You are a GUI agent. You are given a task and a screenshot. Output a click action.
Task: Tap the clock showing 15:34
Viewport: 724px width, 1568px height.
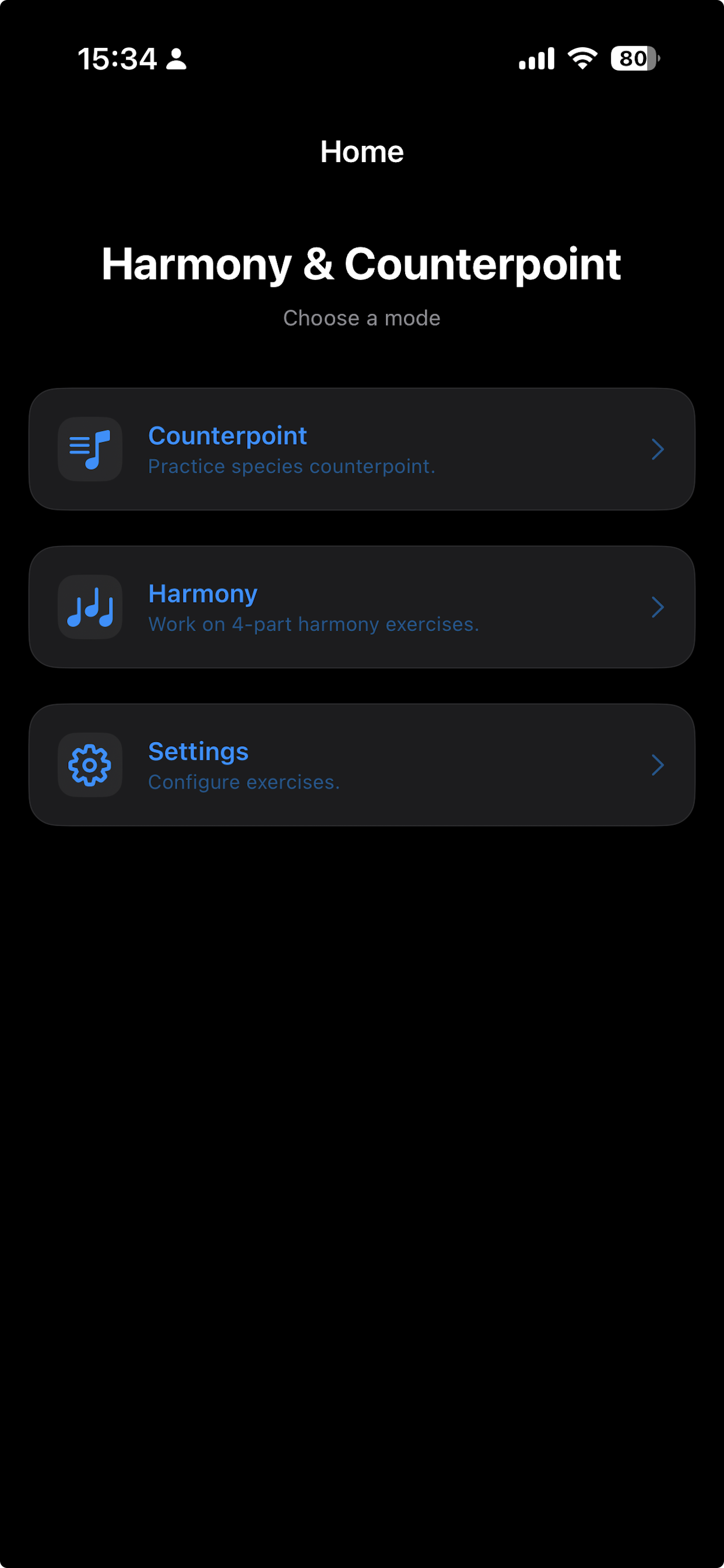[x=120, y=58]
